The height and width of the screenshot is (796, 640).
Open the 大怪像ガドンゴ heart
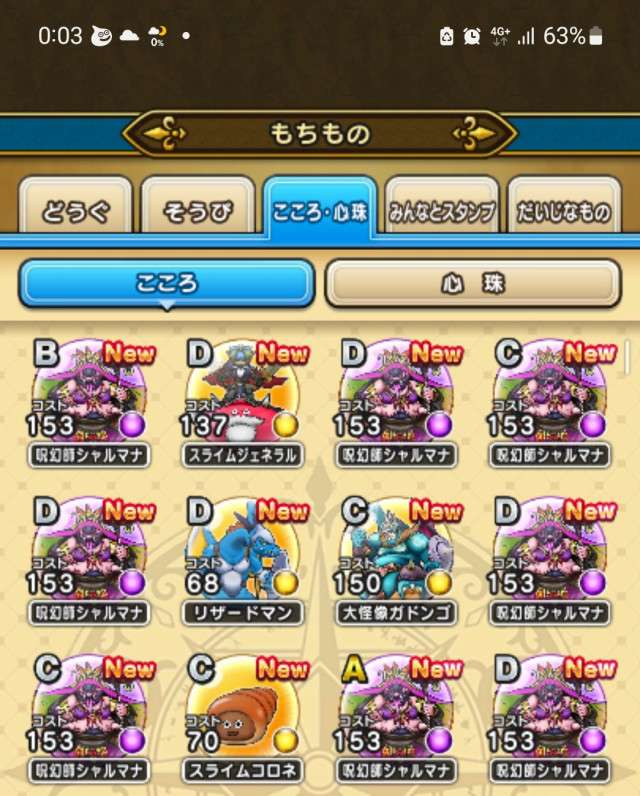pyautogui.click(x=397, y=557)
